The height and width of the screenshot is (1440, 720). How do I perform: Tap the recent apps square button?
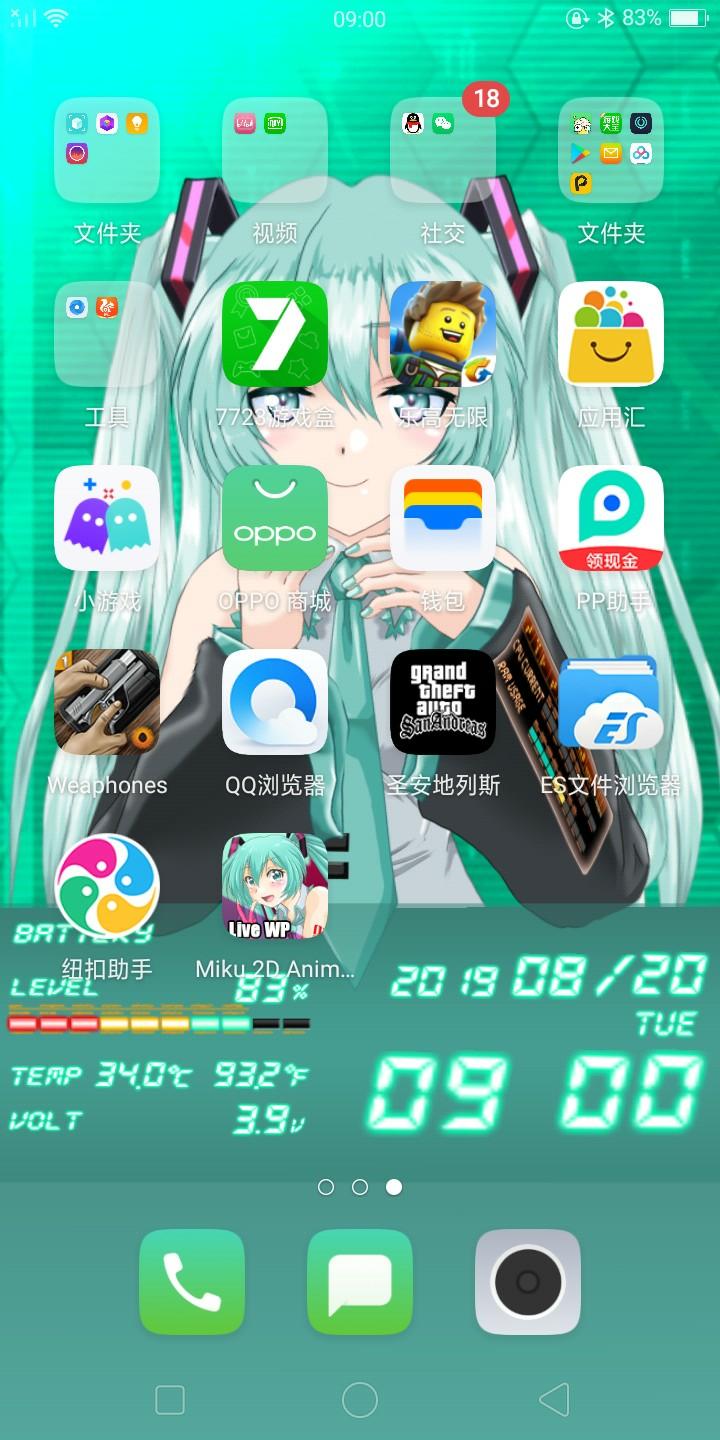(x=170, y=1400)
